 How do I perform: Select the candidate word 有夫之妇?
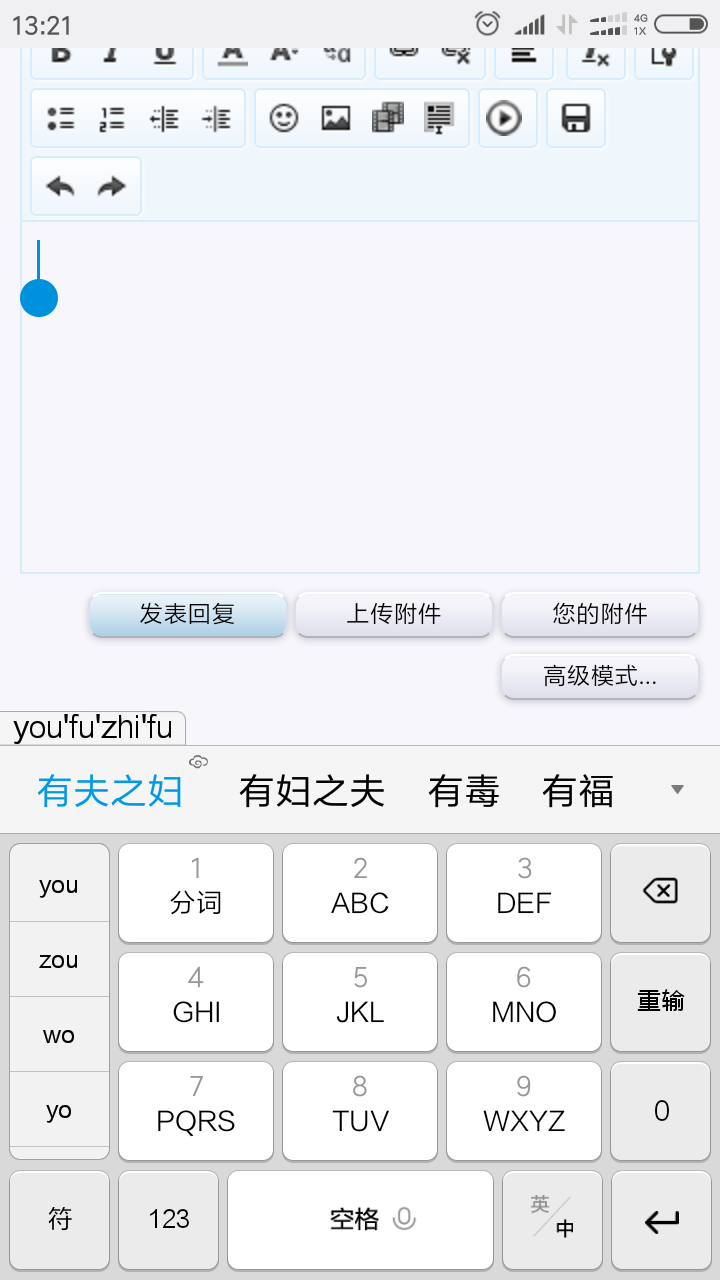110,790
